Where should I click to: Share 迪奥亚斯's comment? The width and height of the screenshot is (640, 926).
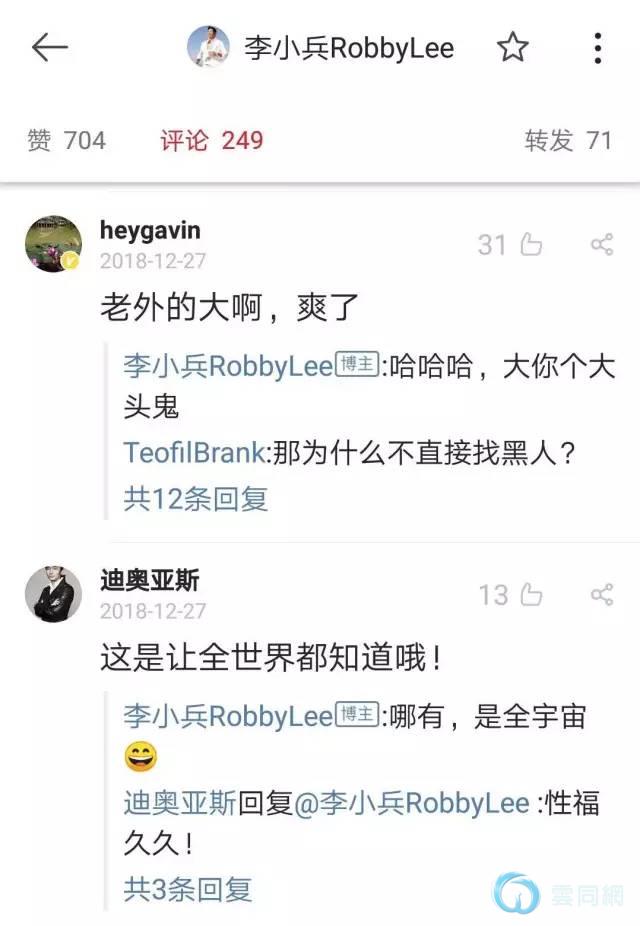(601, 596)
